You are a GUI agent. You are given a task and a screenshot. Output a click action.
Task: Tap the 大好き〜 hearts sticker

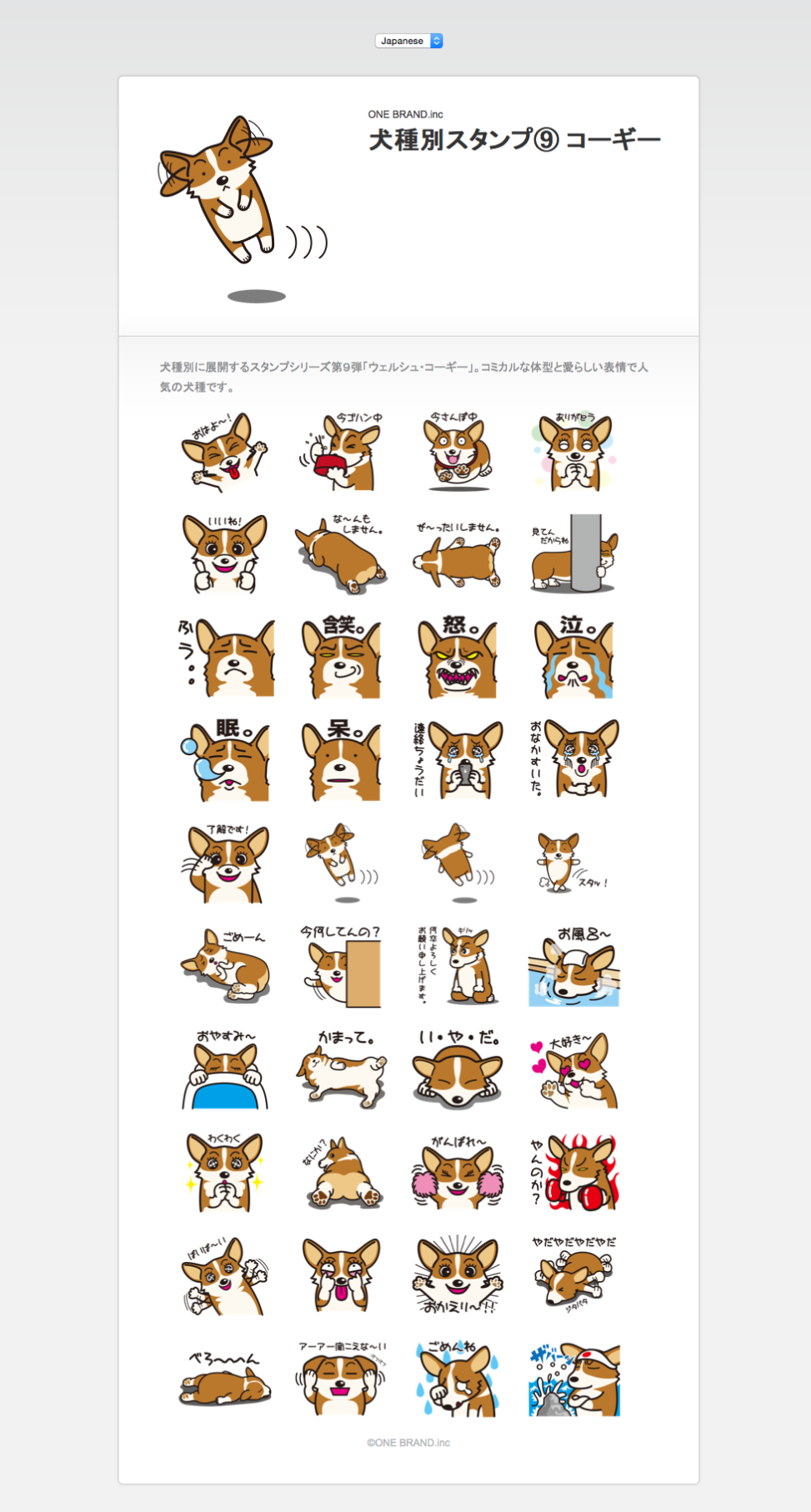573,1069
